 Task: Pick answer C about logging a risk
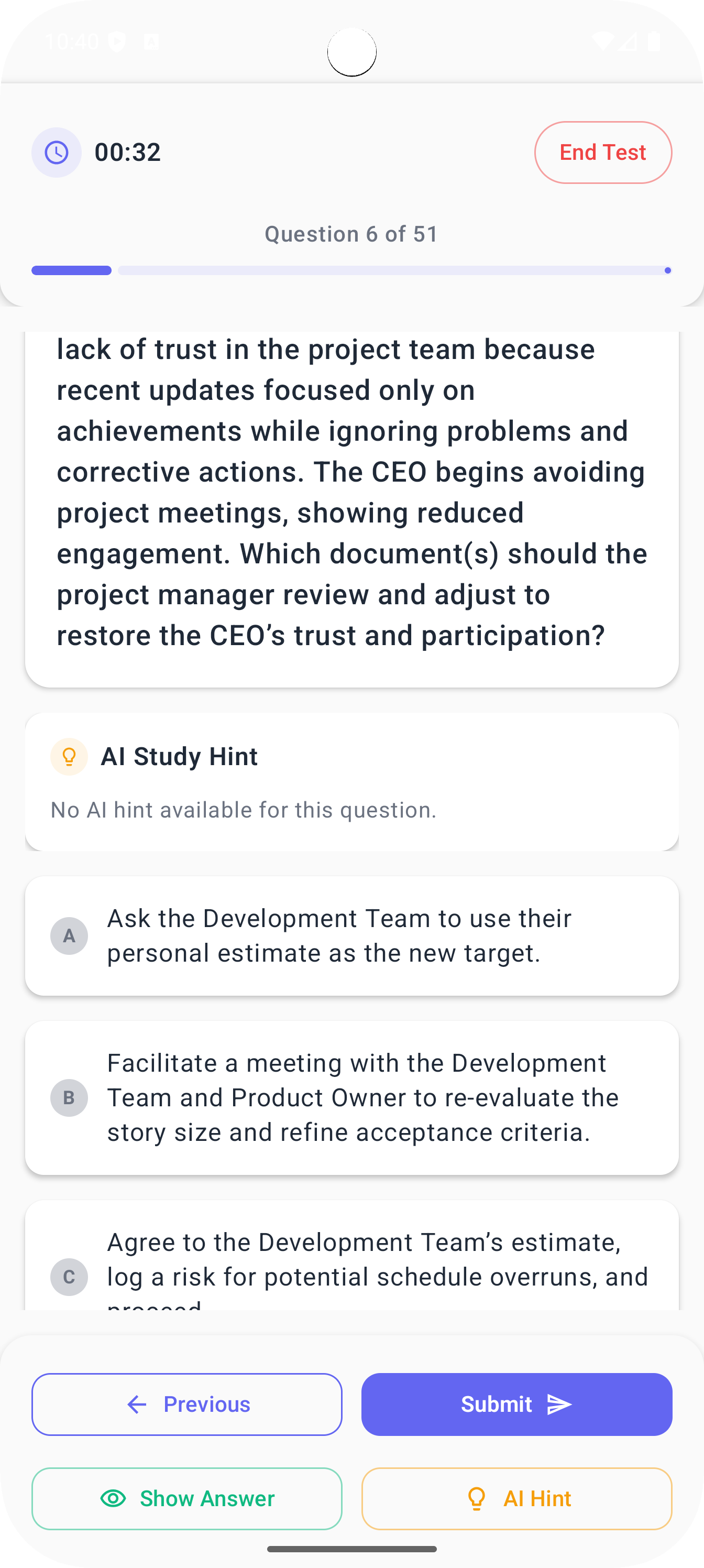point(351,1260)
